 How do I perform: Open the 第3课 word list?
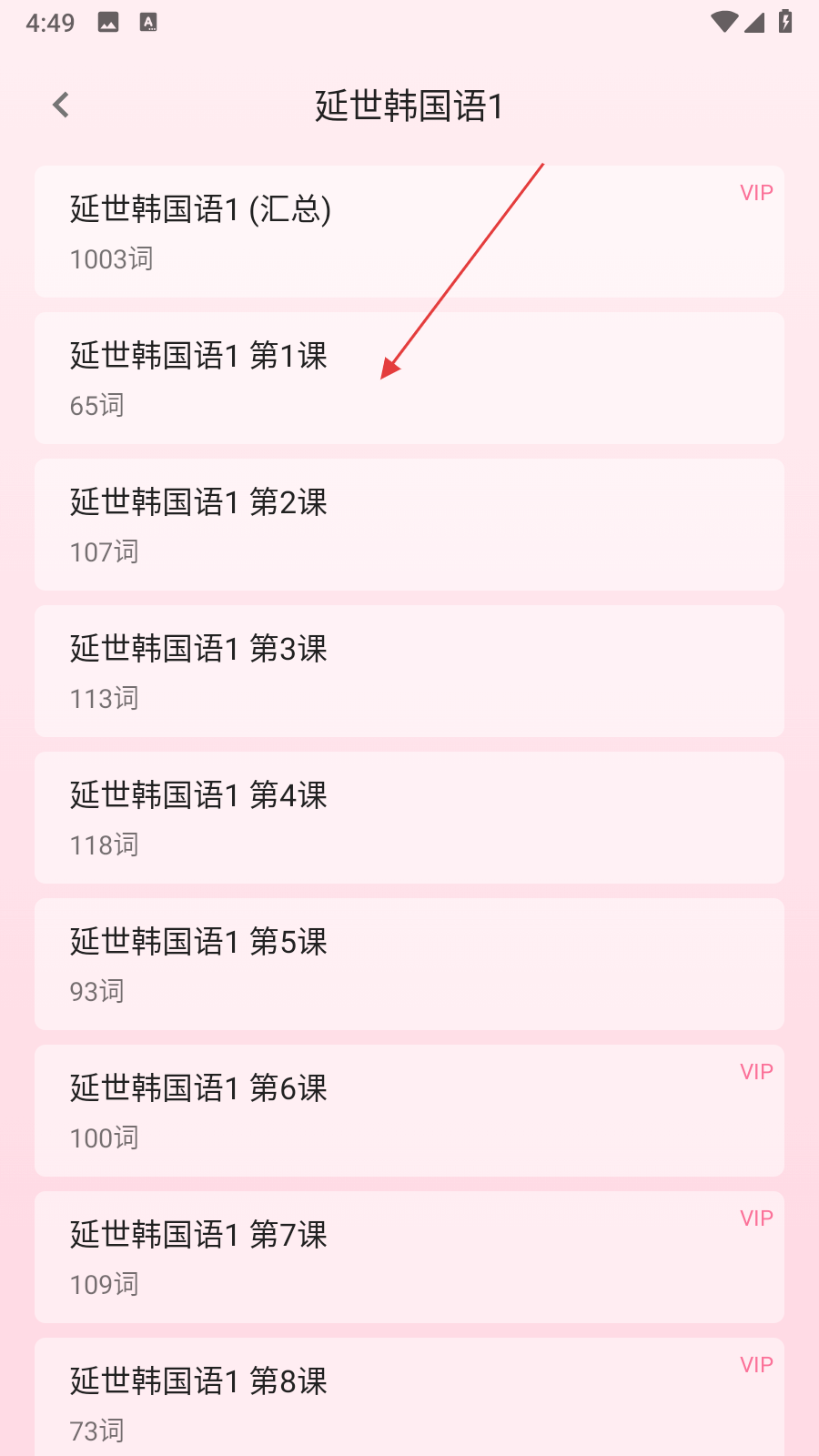409,671
